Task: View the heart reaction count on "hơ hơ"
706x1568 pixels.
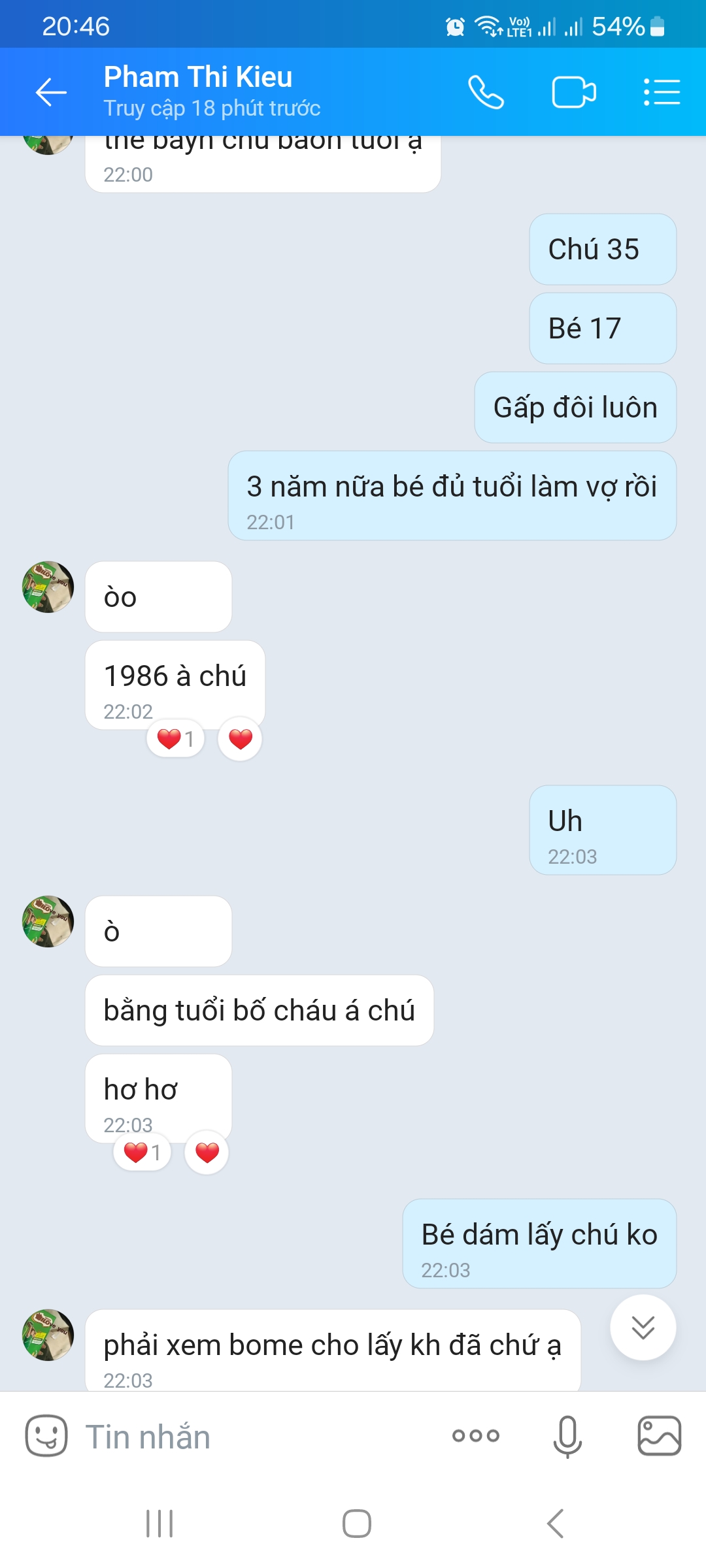Action: pos(142,1152)
